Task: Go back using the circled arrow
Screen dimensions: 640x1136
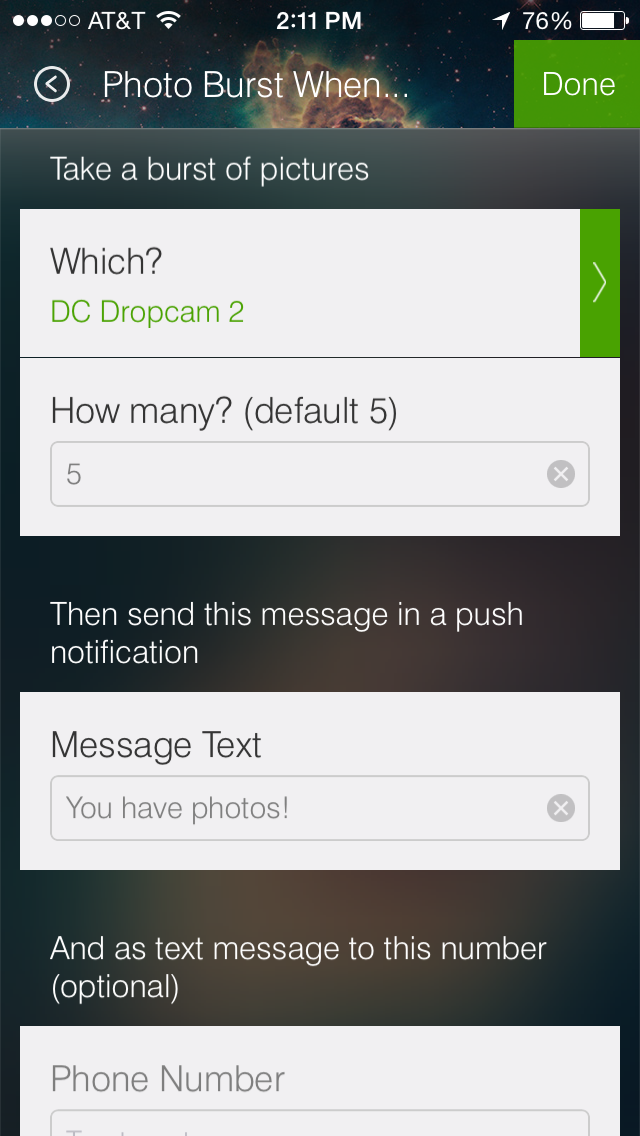Action: [x=51, y=85]
